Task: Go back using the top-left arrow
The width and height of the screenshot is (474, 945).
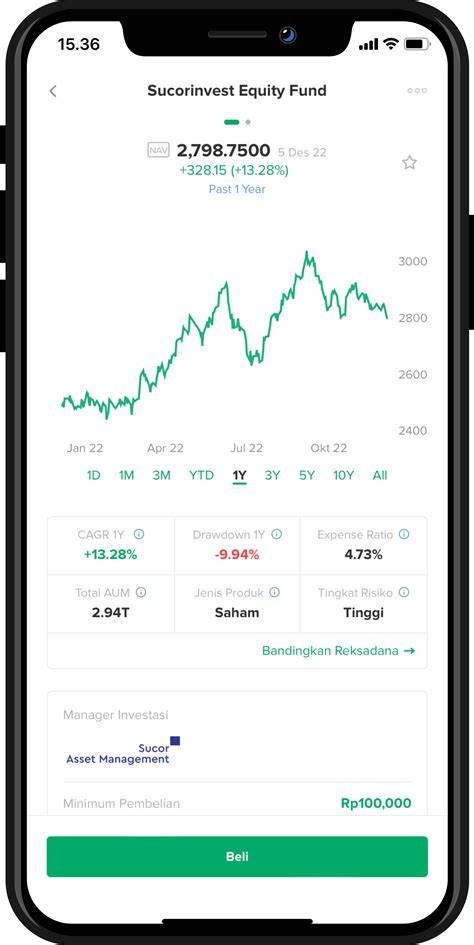Action: 53,91
